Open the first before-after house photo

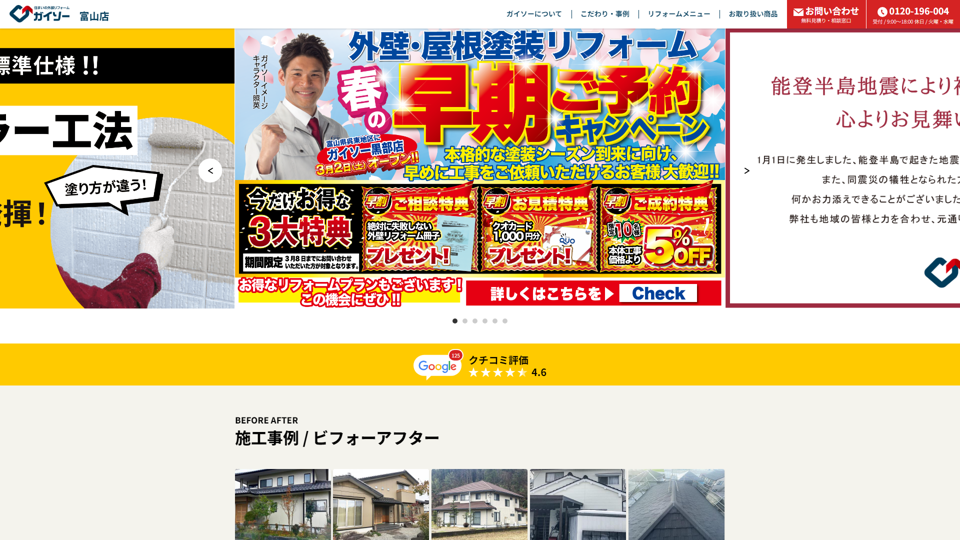[282, 504]
